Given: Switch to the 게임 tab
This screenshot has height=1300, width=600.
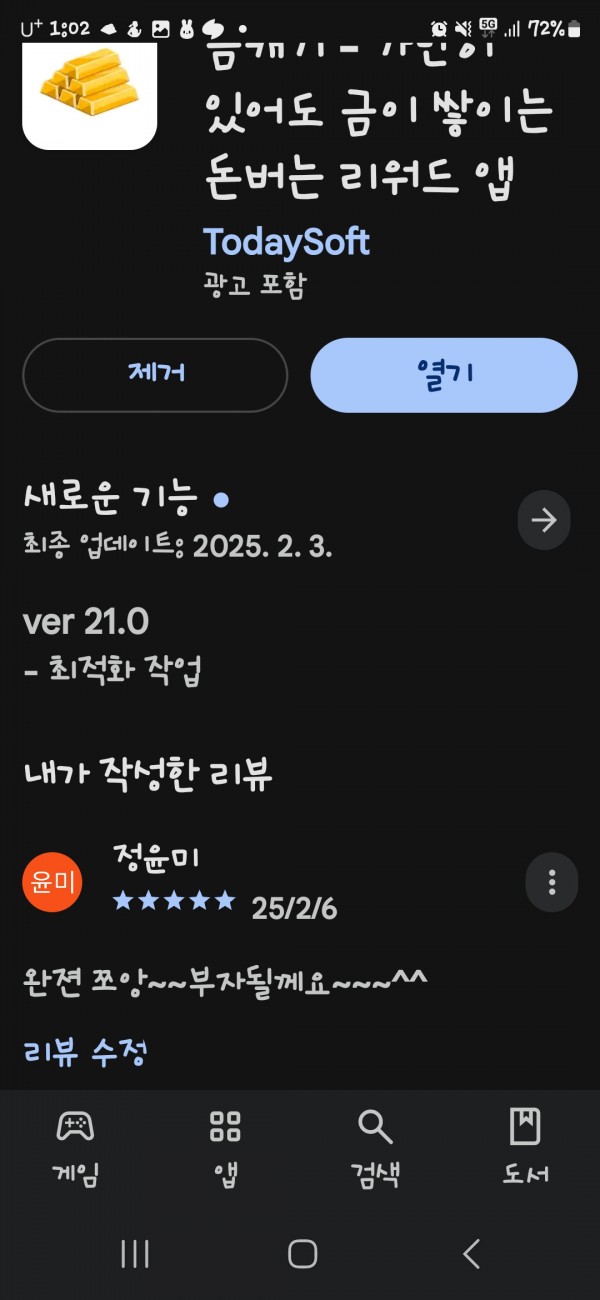Looking at the screenshot, I should [x=75, y=1147].
